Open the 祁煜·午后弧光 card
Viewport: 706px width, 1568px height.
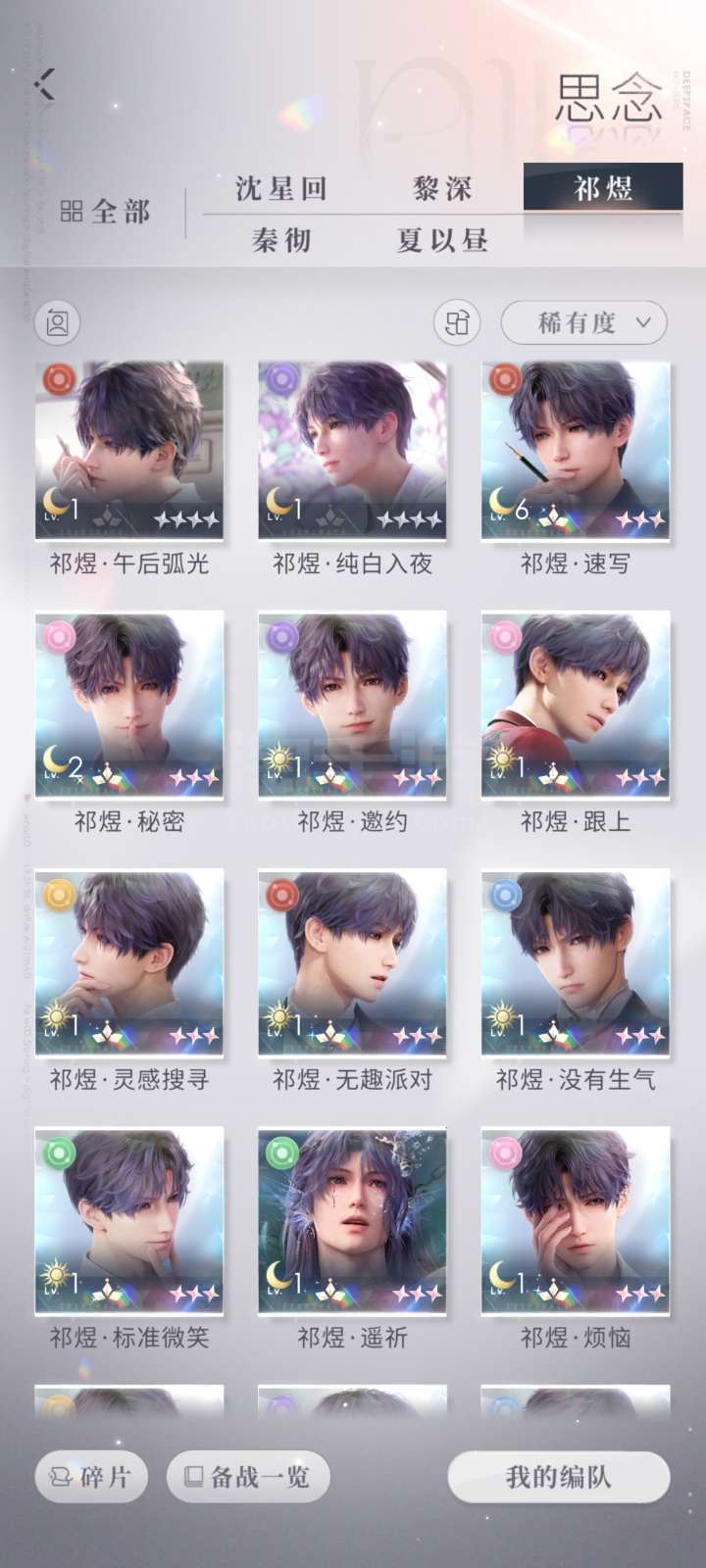click(129, 450)
